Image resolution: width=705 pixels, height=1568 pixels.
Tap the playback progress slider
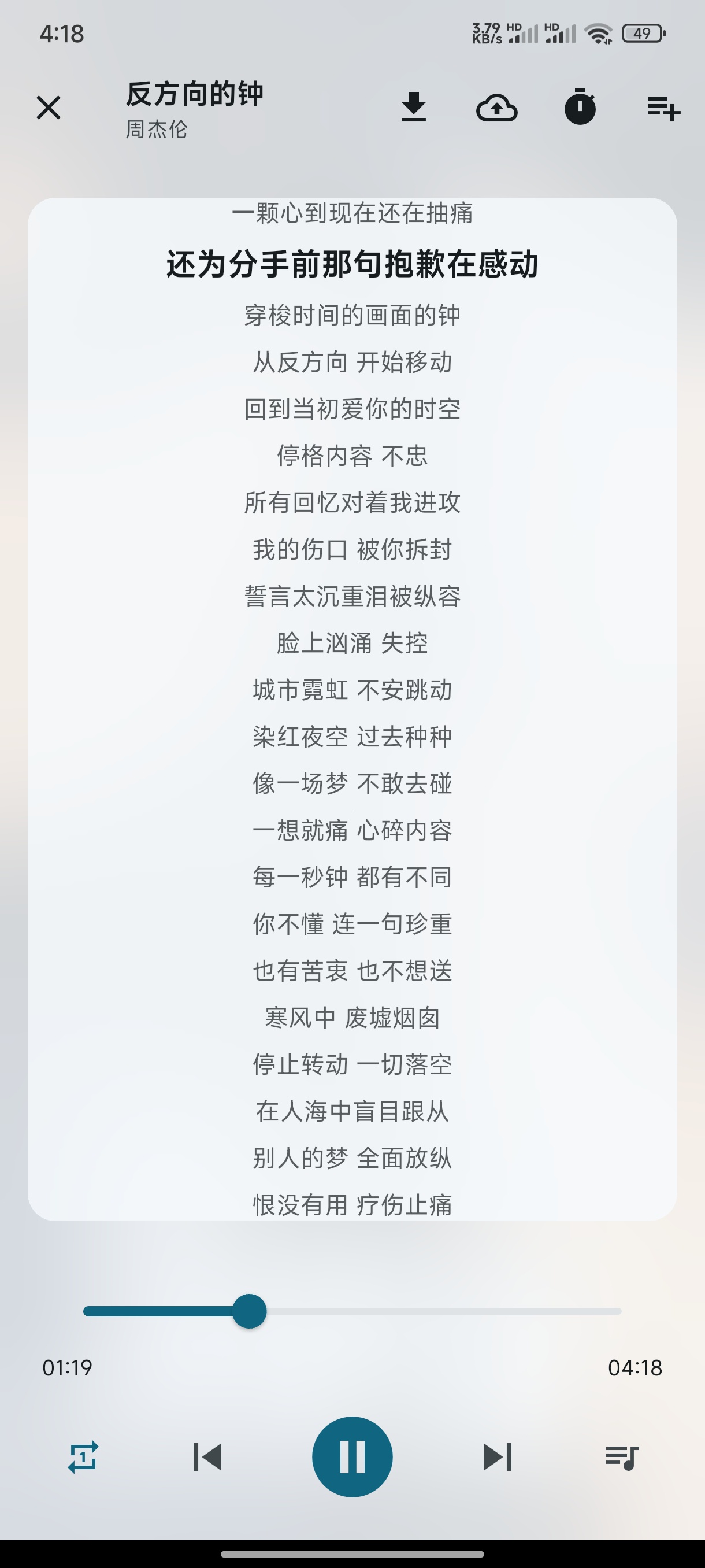pos(352,1311)
